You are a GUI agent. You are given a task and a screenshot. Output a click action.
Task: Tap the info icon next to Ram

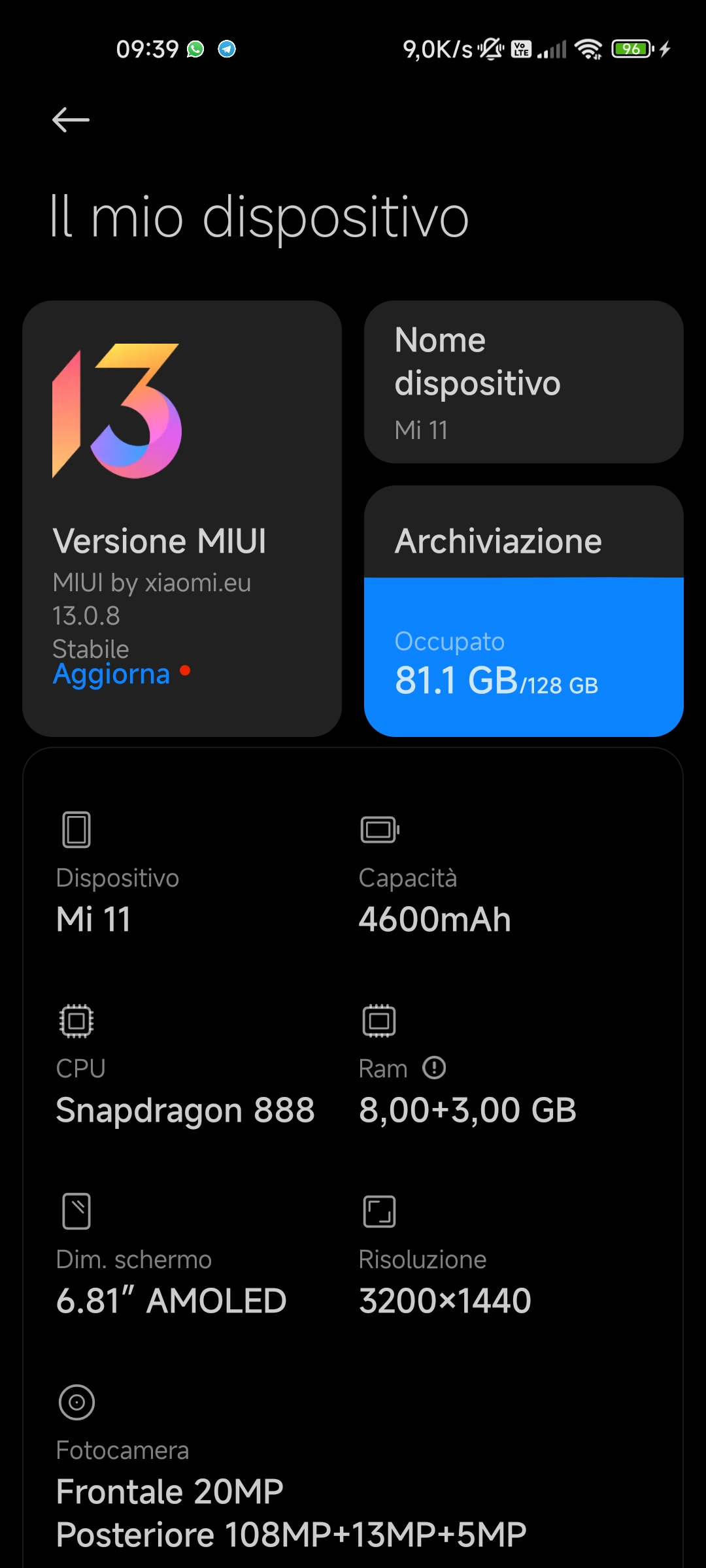click(x=434, y=1068)
